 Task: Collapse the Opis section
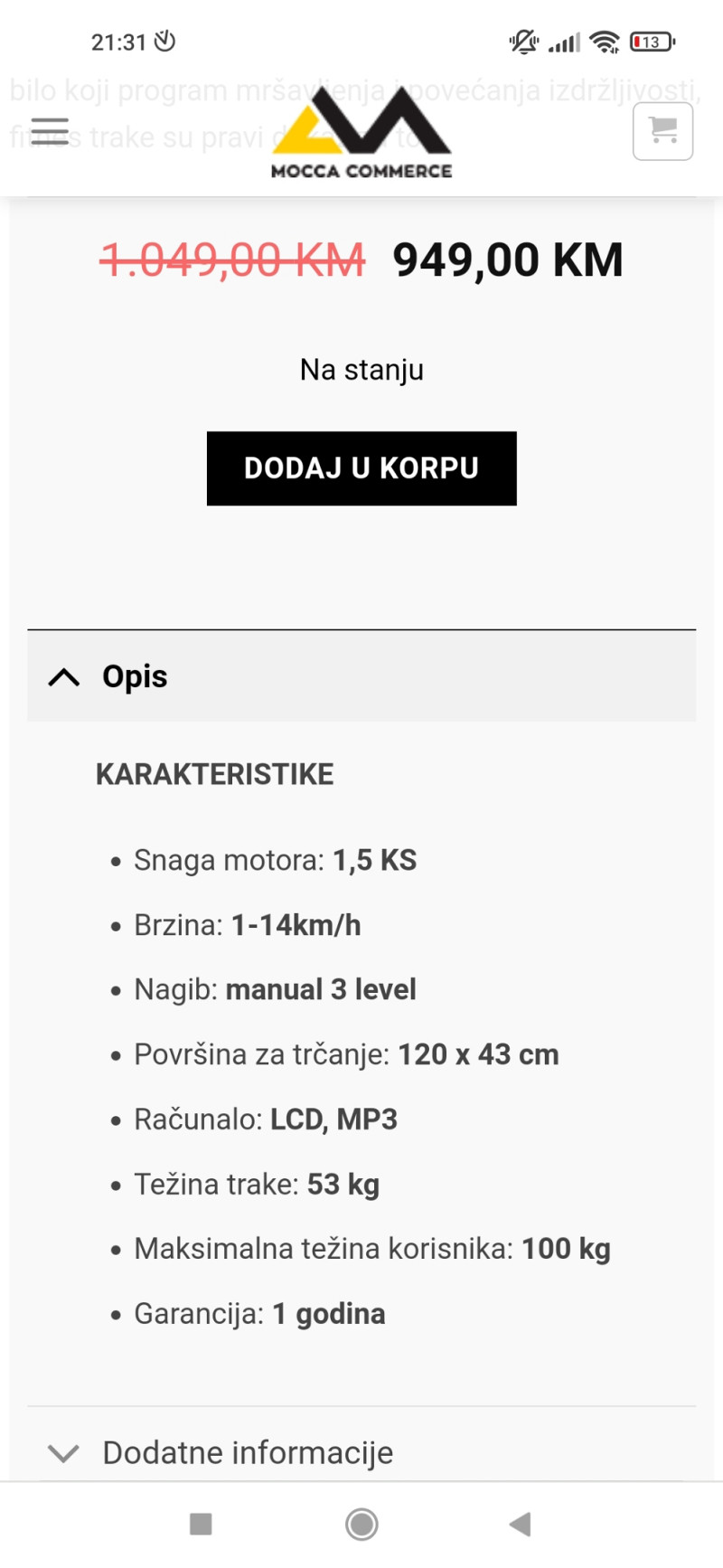361,676
